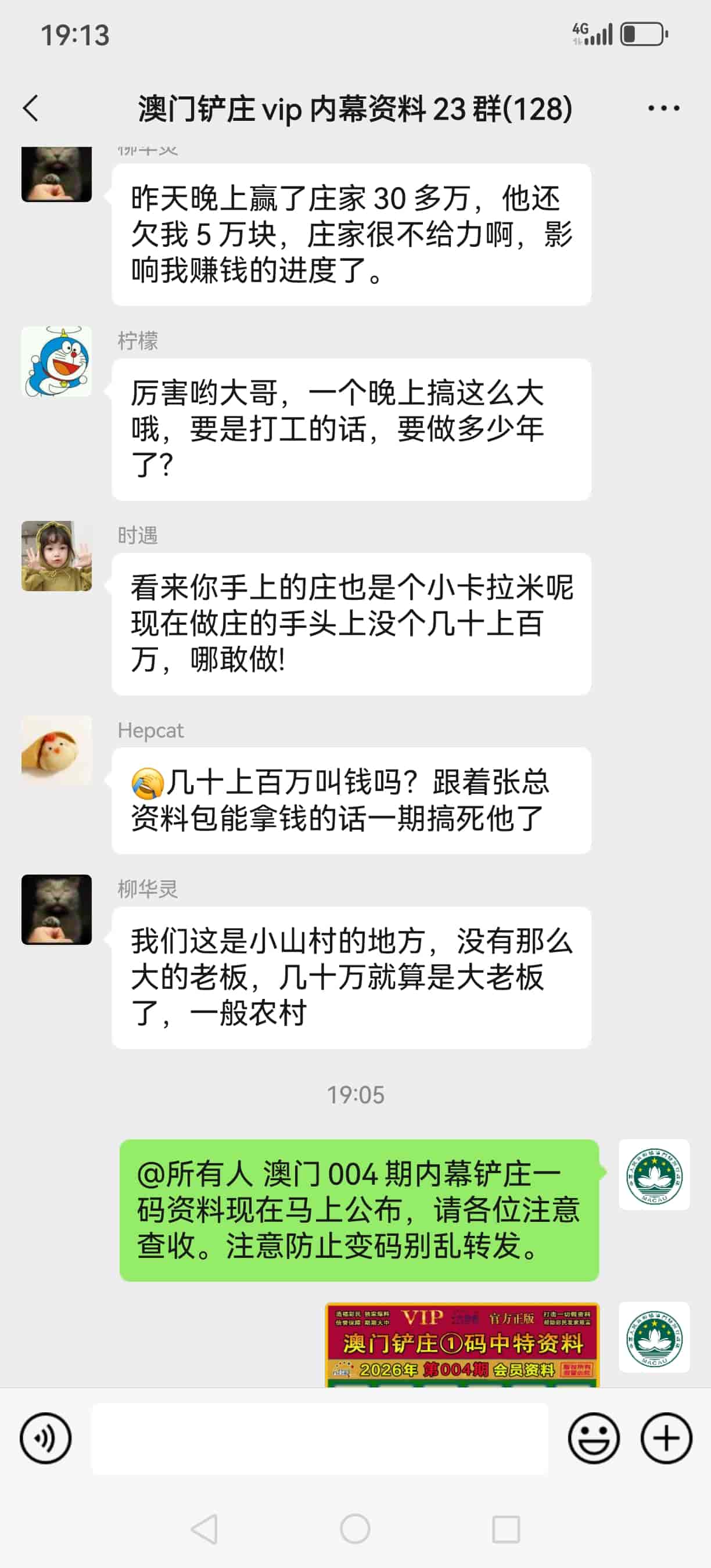The width and height of the screenshot is (711, 1568).
Task: Tap Hepcat's avatar to view profile
Action: (x=56, y=750)
